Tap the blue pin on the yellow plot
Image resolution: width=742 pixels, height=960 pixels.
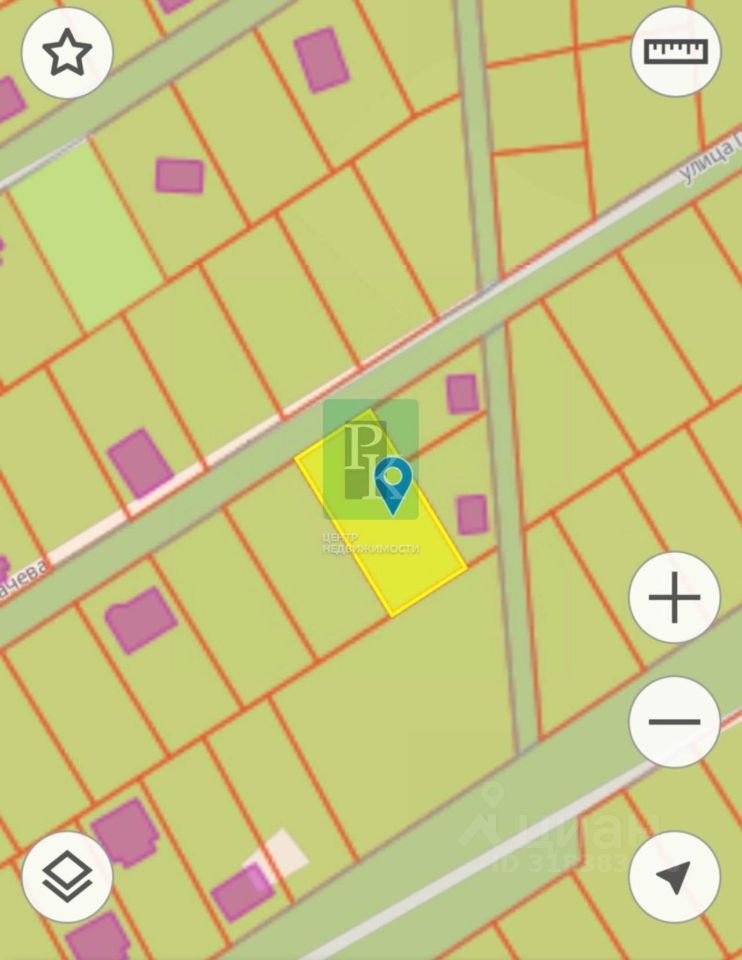coord(394,484)
